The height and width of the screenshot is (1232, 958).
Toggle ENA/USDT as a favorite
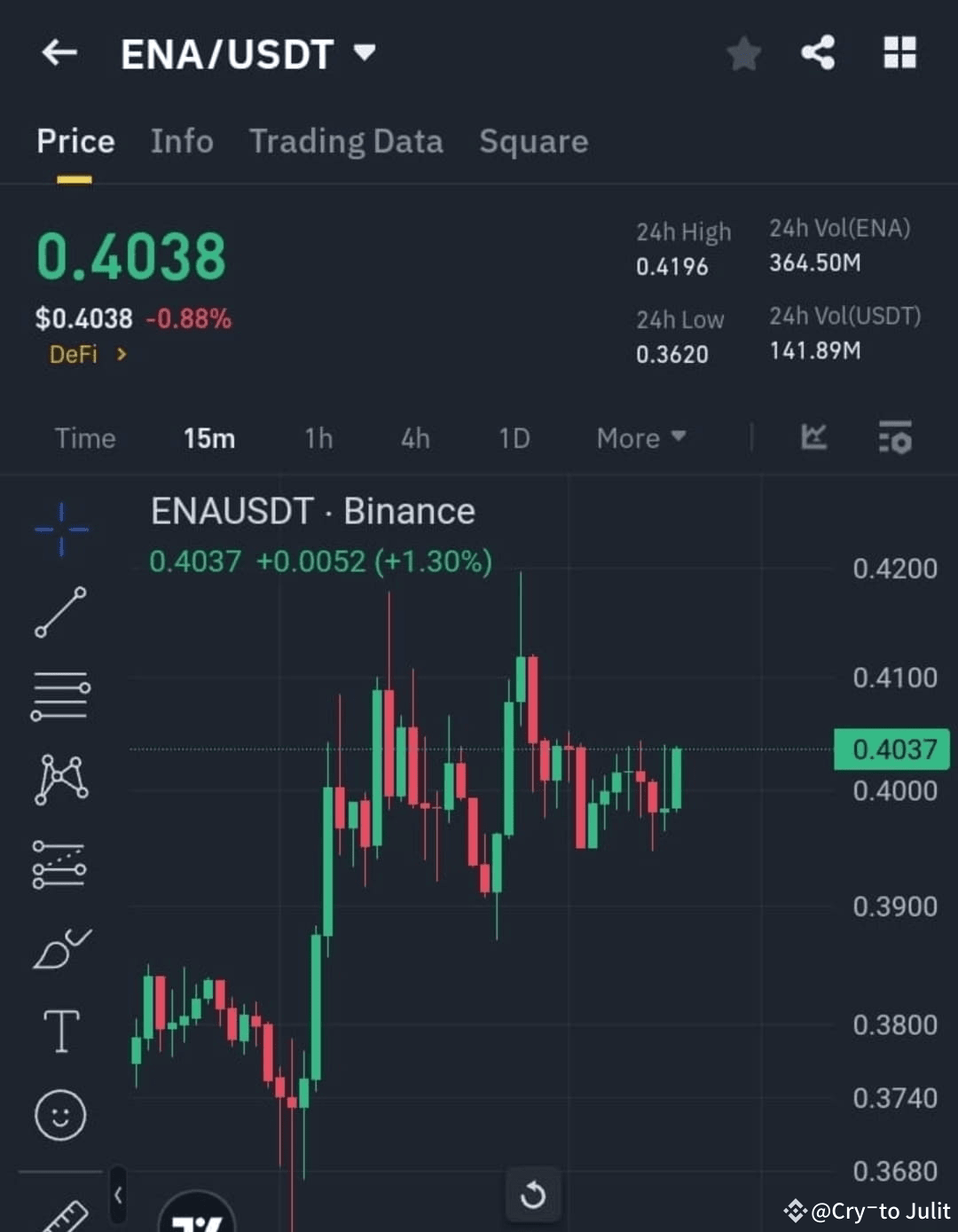pos(743,53)
